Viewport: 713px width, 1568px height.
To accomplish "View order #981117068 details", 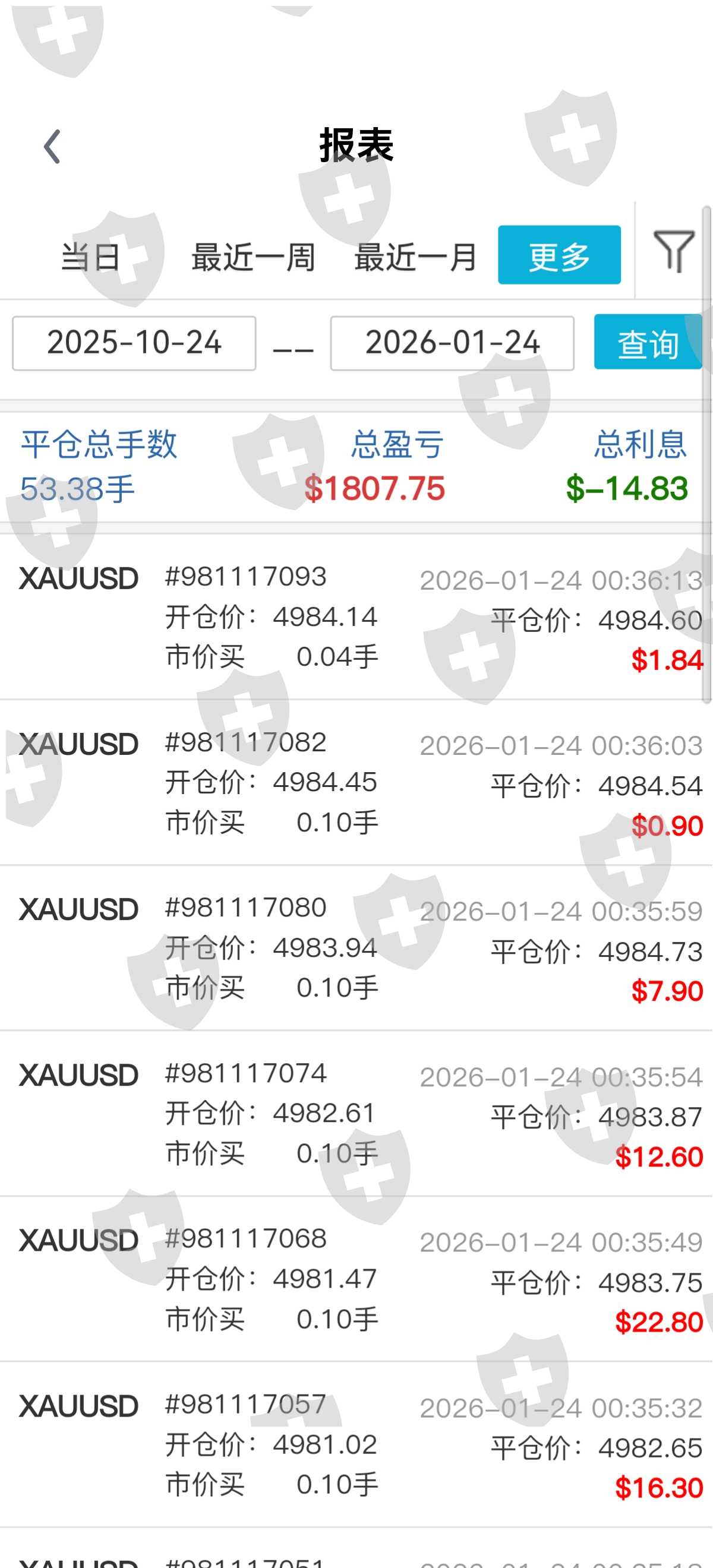I will [356, 1279].
